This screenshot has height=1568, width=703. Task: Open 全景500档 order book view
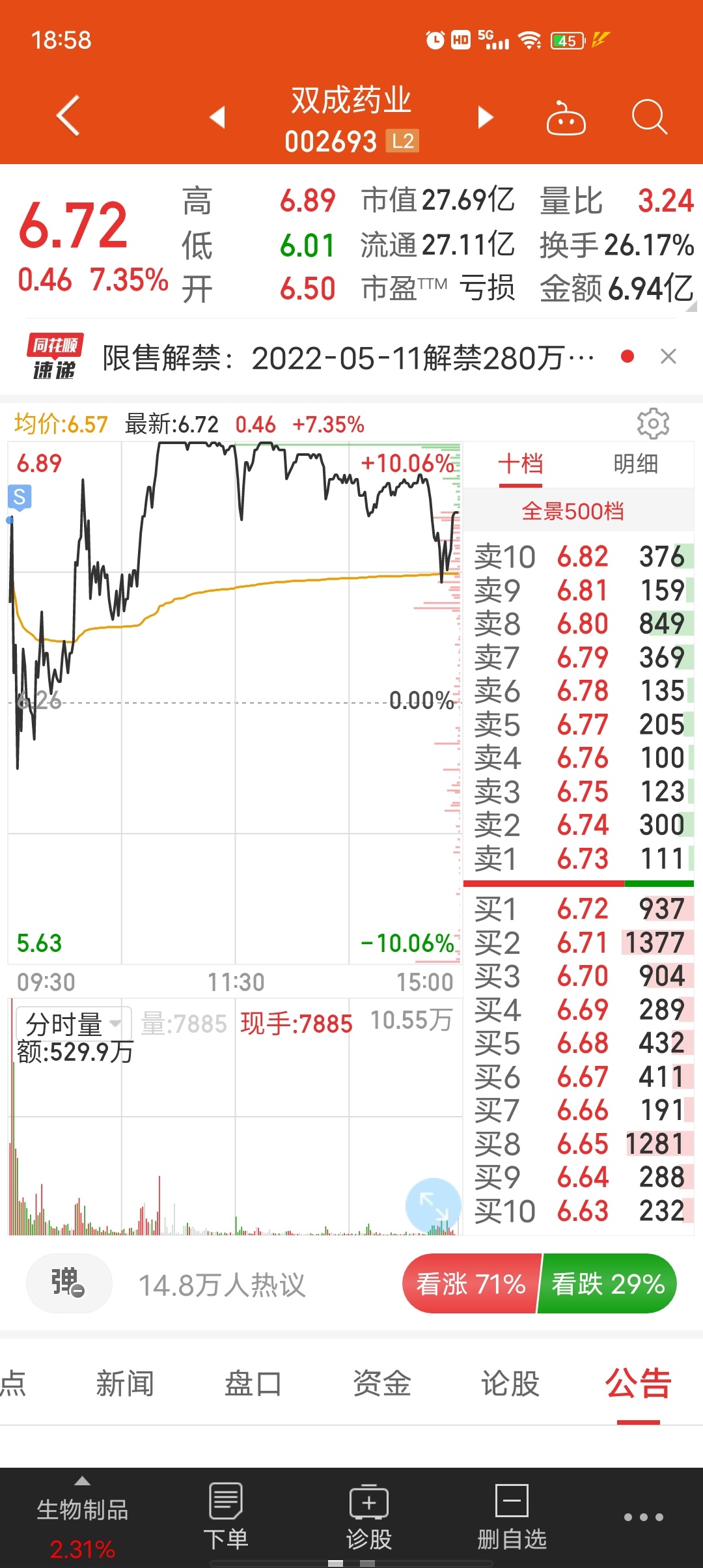coord(573,511)
